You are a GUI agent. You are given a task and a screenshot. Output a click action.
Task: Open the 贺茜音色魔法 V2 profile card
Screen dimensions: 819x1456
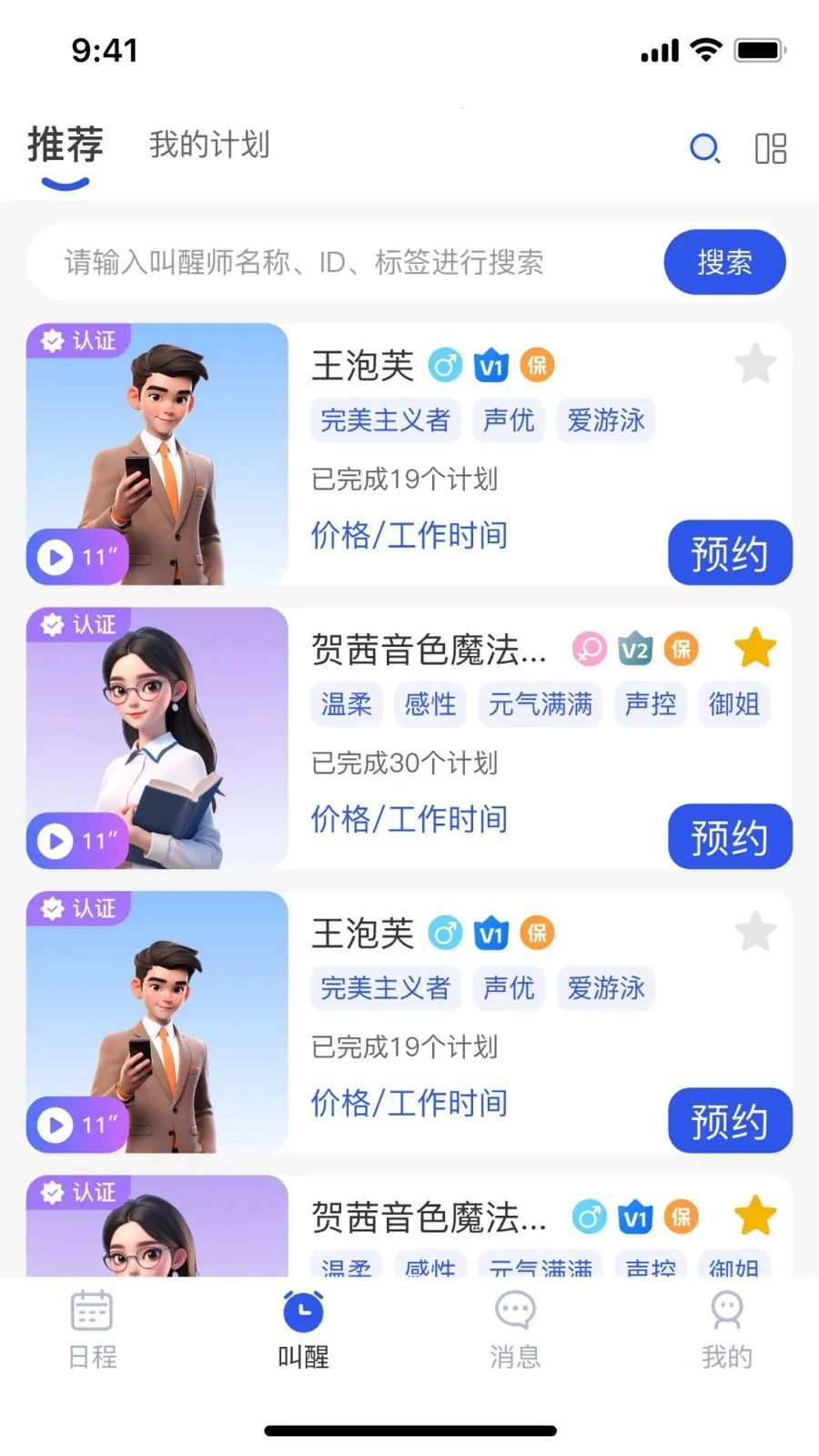(409, 738)
